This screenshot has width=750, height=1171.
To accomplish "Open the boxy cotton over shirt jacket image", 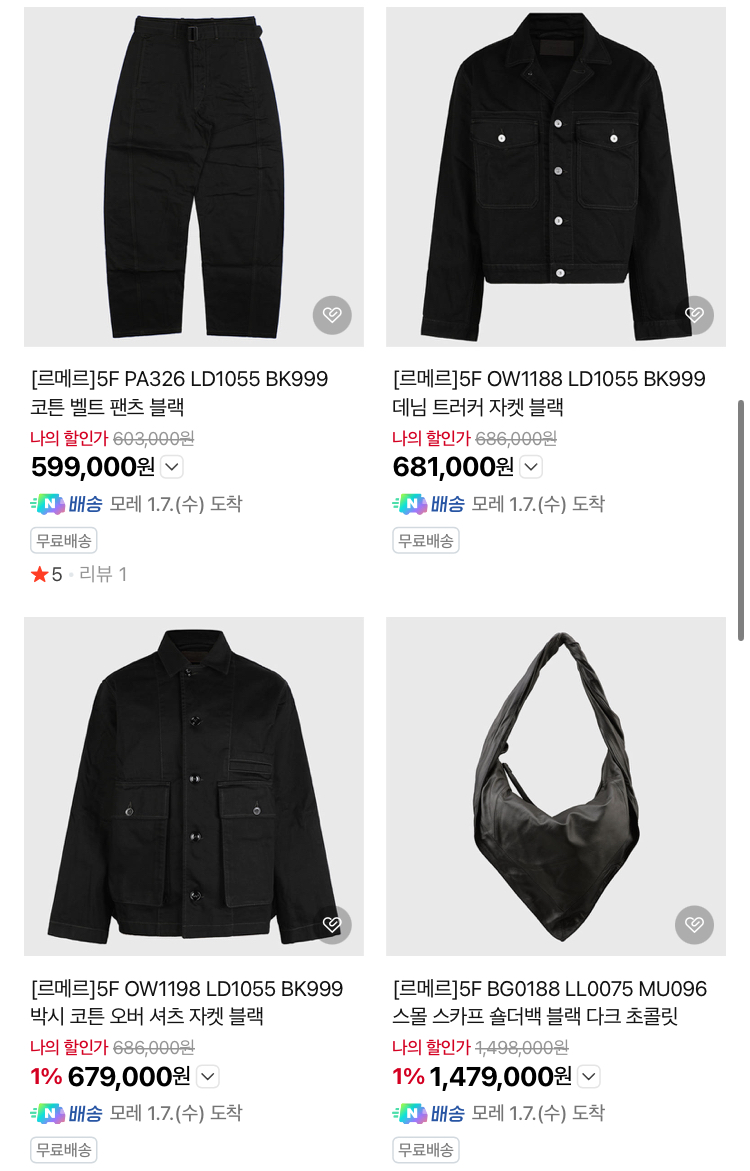I will click(x=193, y=786).
